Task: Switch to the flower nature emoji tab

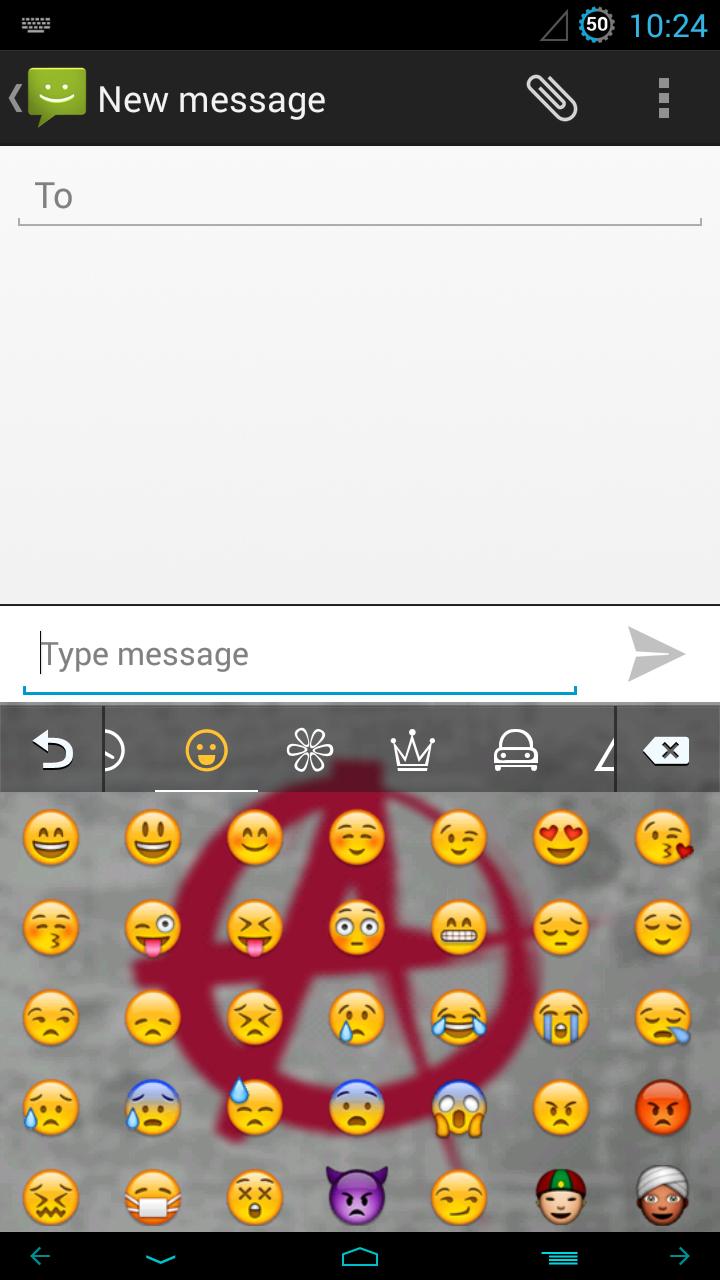Action: pos(309,750)
